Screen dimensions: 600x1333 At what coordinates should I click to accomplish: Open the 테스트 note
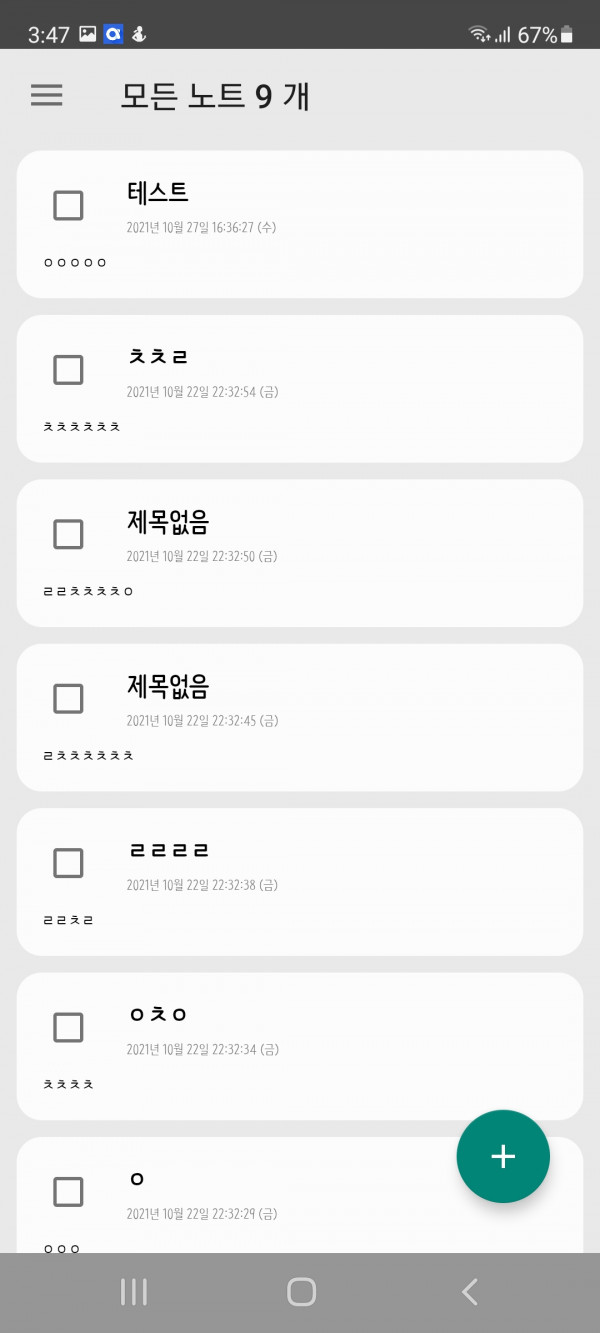pos(300,224)
